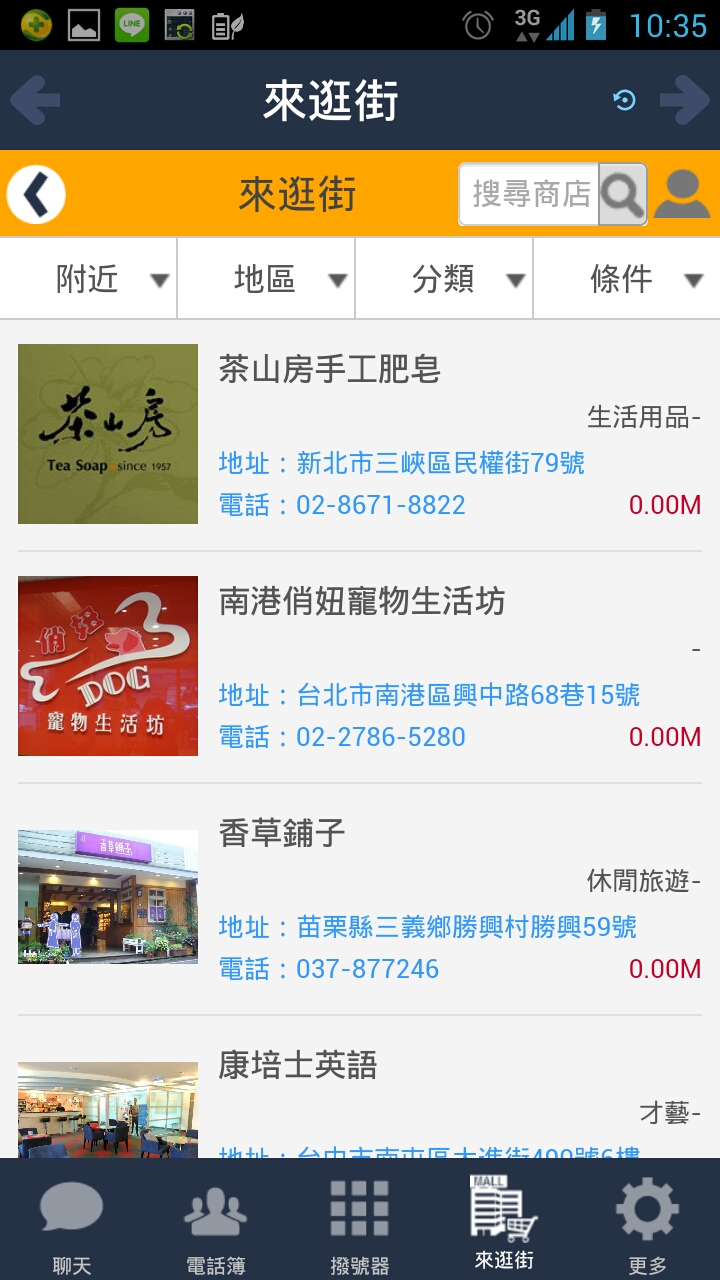Screen dimensions: 720x1280
Task: Tap the forward arrow in the top bar
Action: [x=685, y=100]
